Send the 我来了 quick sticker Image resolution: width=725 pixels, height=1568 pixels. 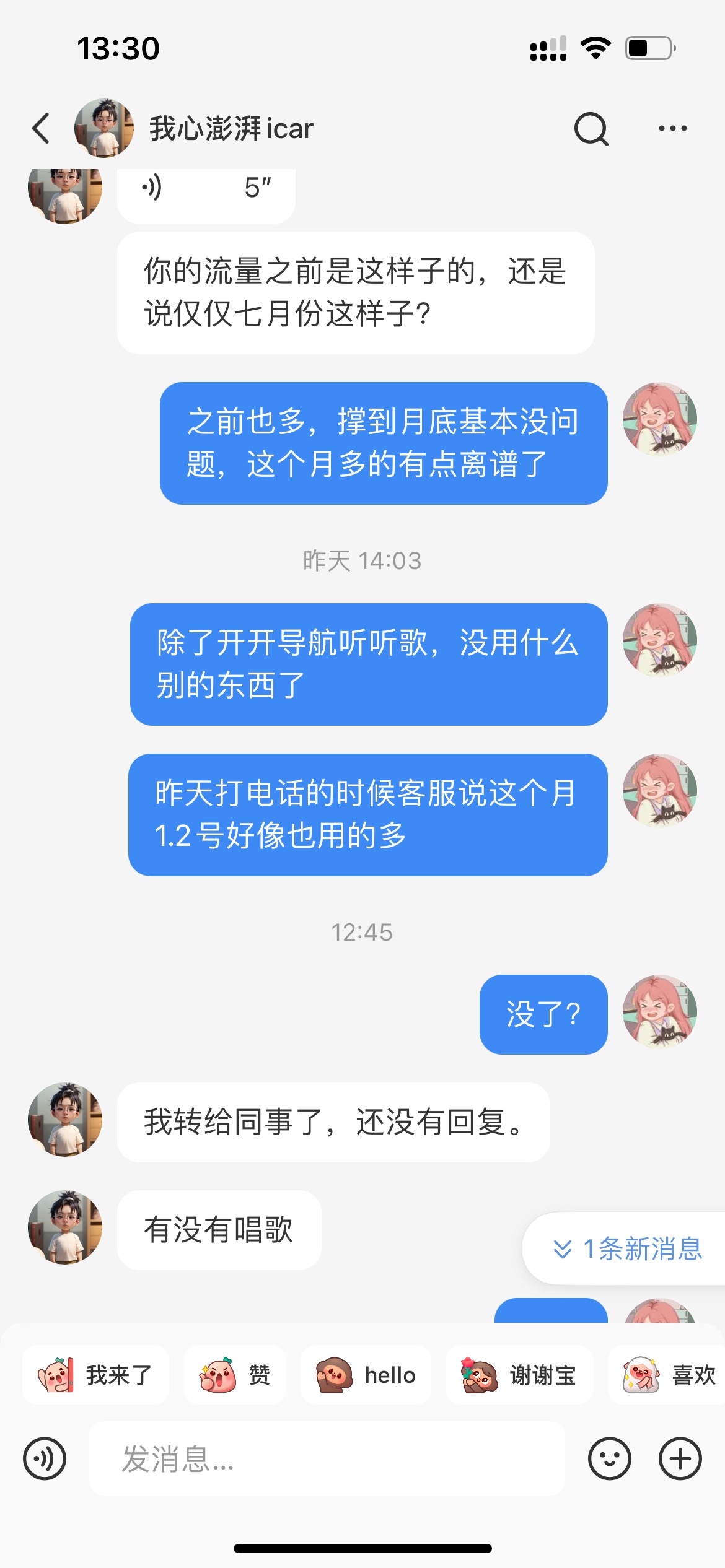(95, 1375)
